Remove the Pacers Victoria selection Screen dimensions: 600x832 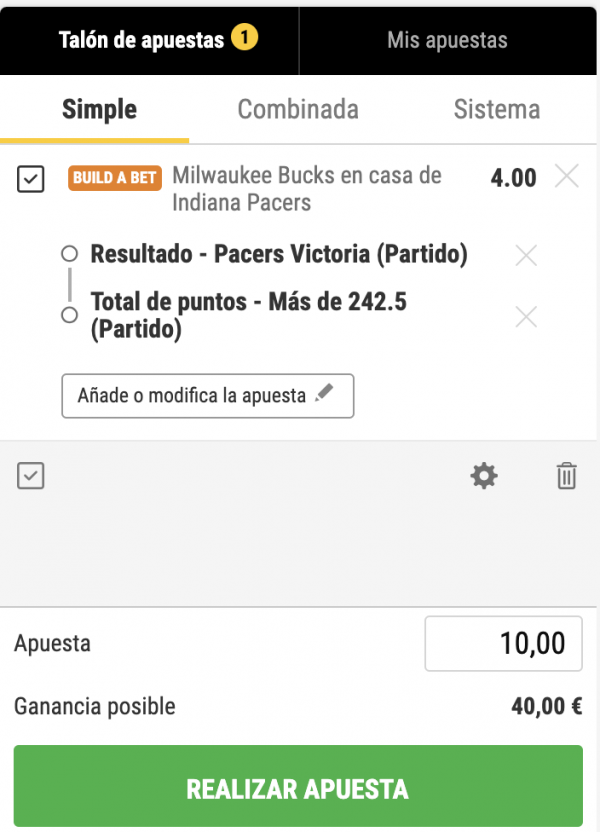526,256
